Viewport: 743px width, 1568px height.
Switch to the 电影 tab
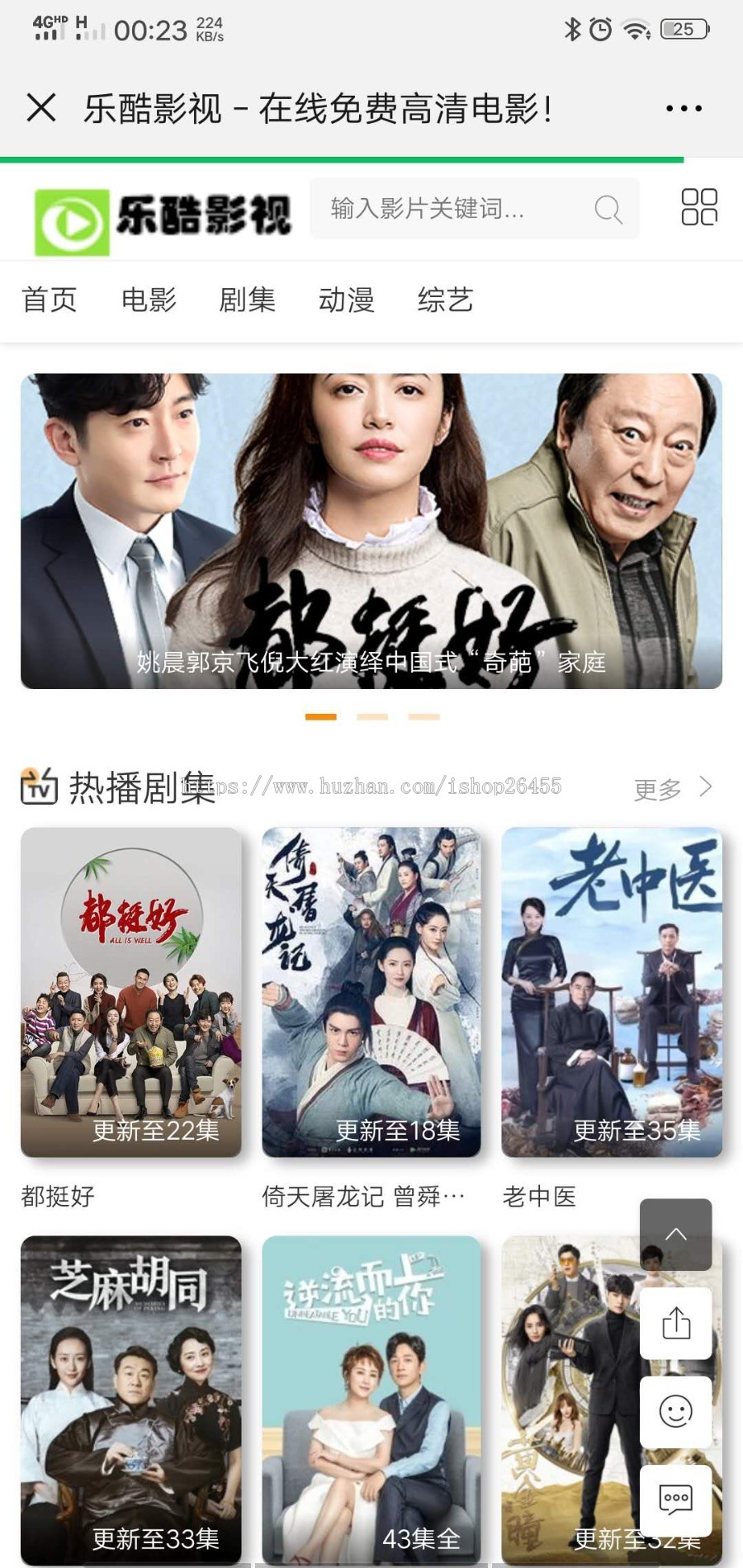pyautogui.click(x=149, y=300)
